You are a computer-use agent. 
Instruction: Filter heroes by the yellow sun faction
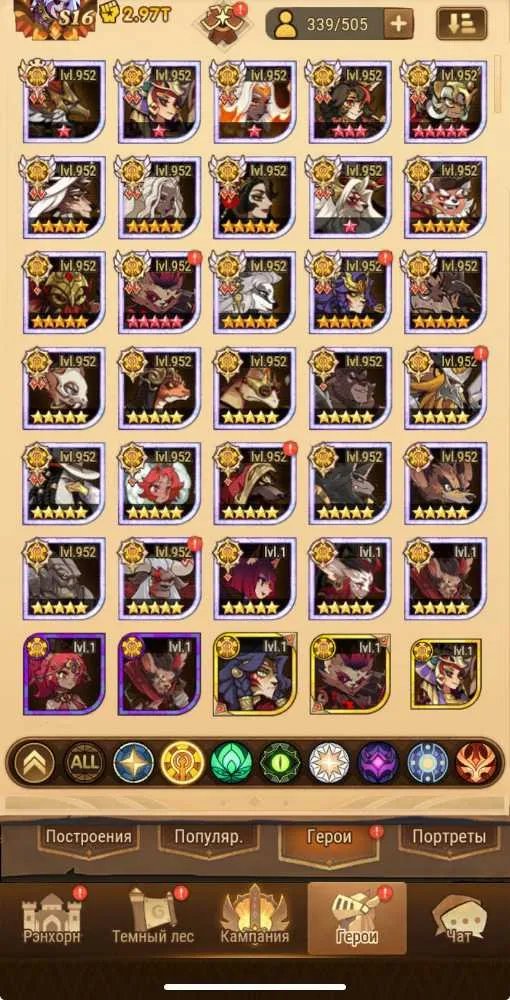click(182, 762)
